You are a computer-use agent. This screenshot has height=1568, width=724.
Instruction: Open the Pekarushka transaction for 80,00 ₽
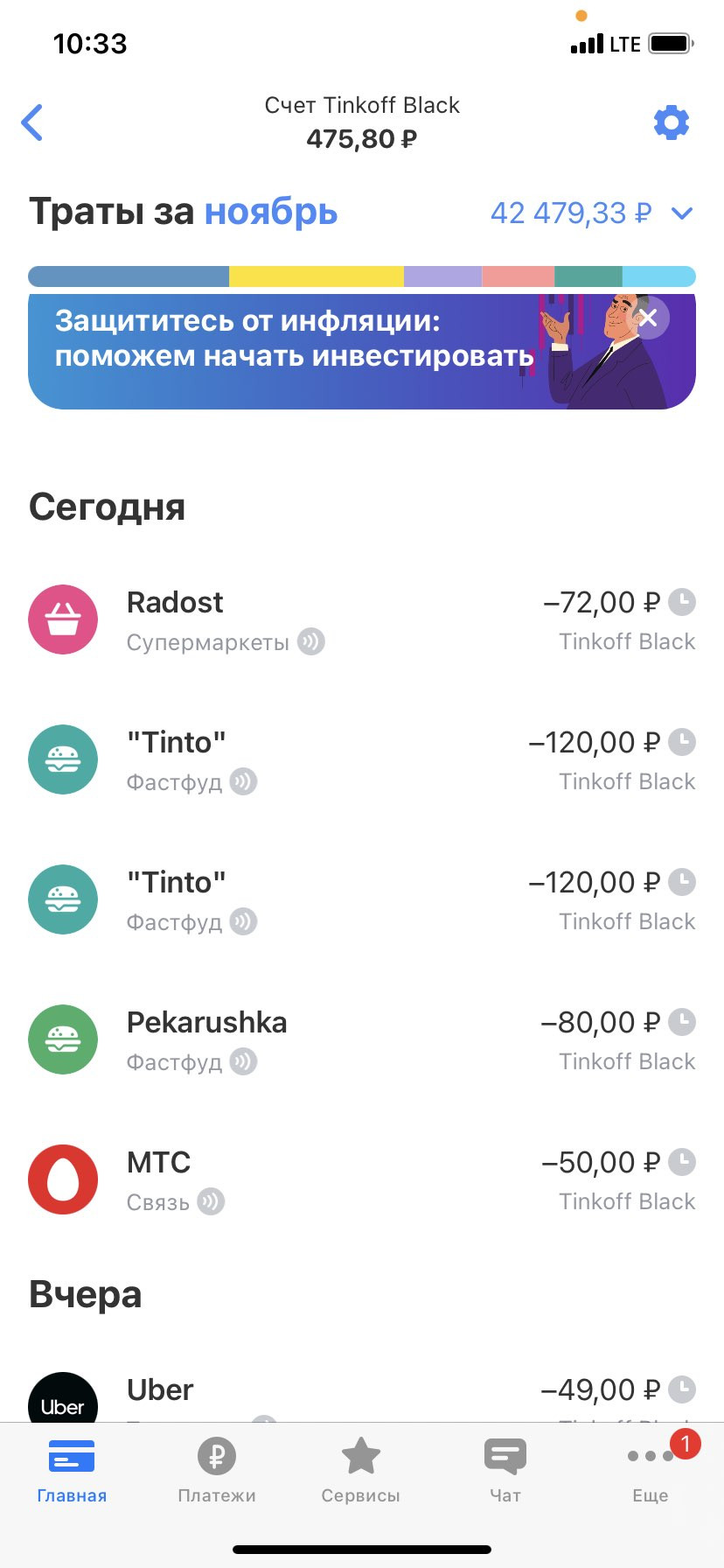coord(362,1040)
